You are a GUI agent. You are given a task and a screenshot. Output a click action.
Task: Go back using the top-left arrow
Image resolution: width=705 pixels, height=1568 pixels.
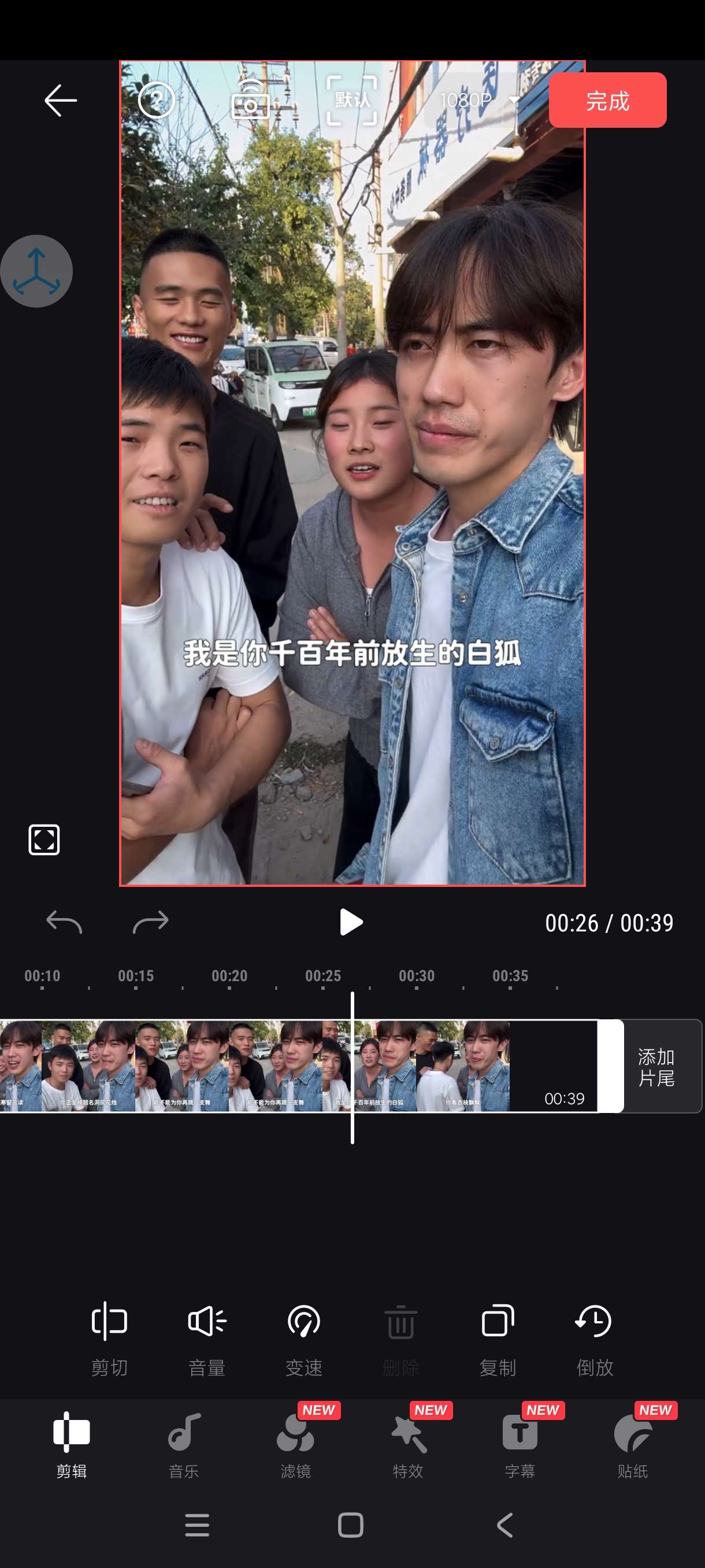pos(60,101)
